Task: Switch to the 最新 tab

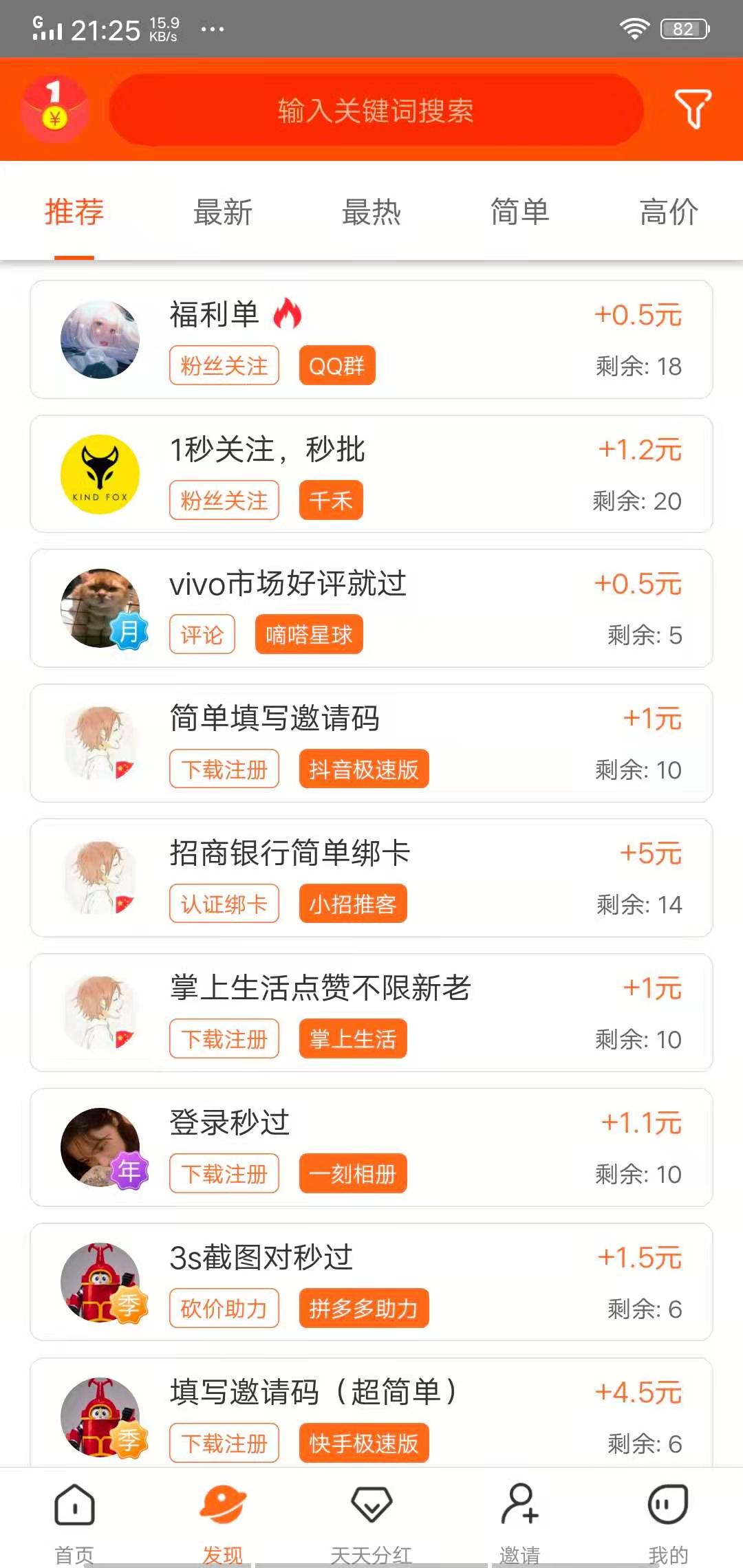Action: [223, 213]
